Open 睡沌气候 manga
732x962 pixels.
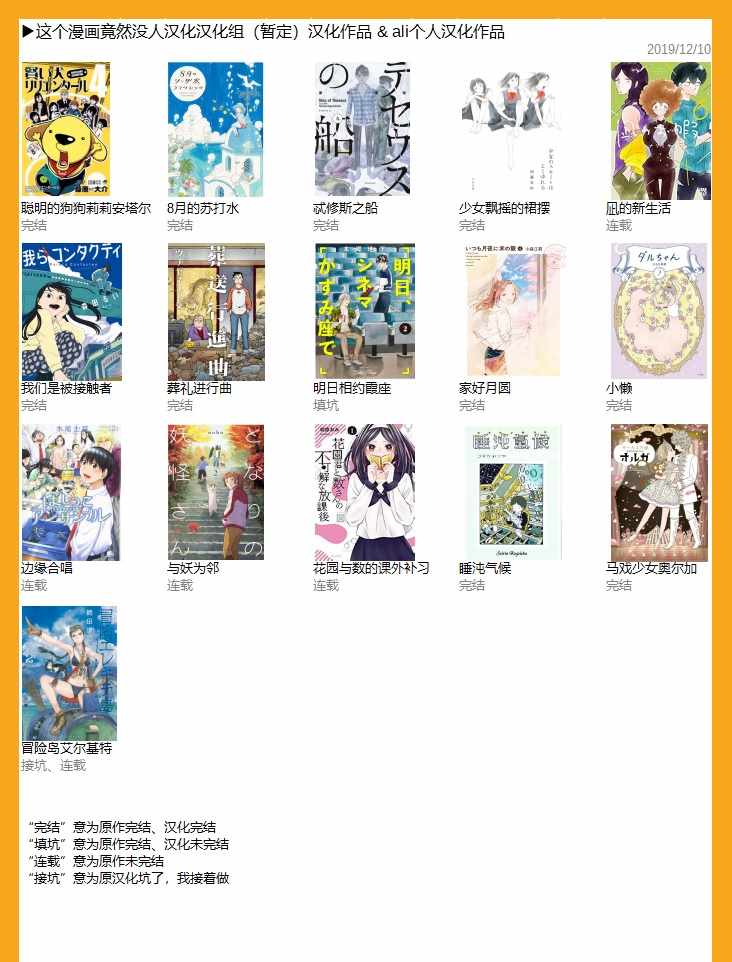click(513, 491)
